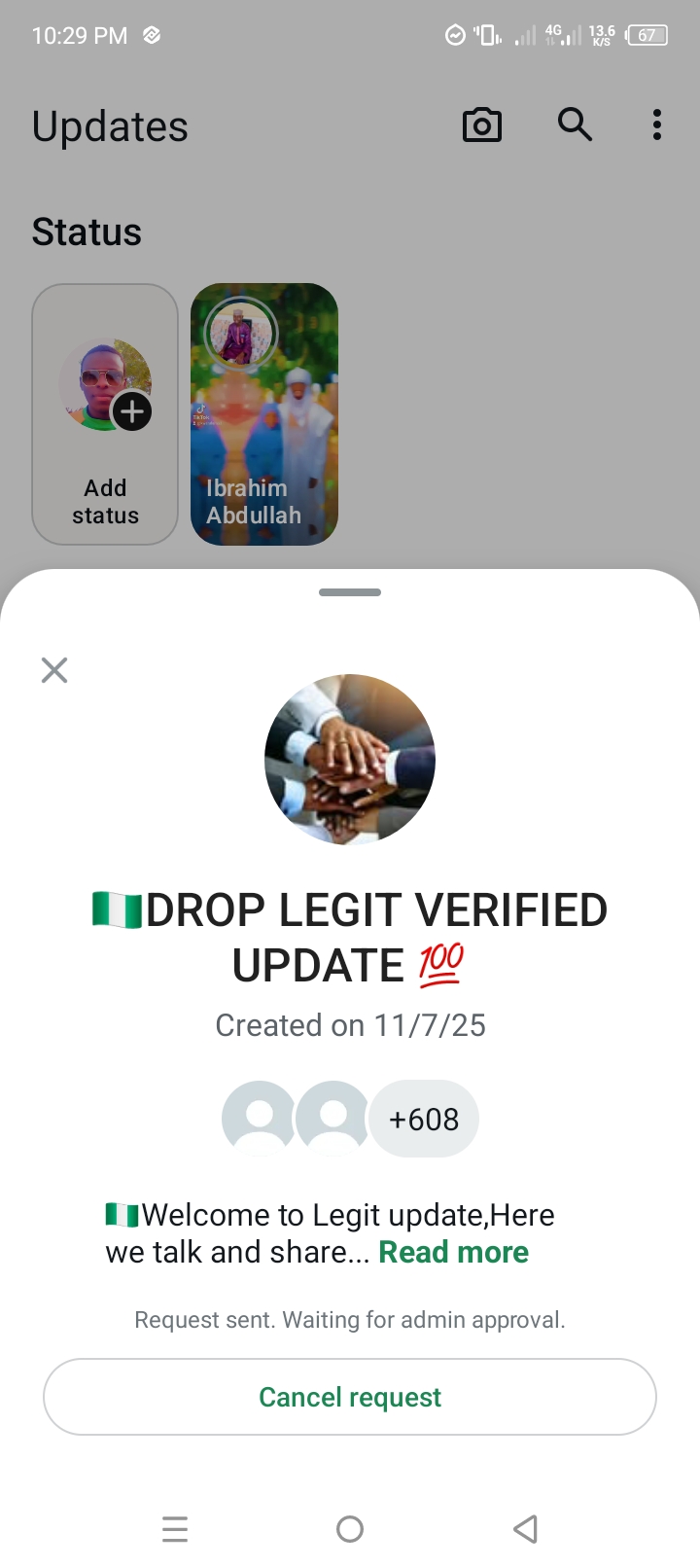Add a new status
Screen dimensions: 700x1568
coord(105,414)
